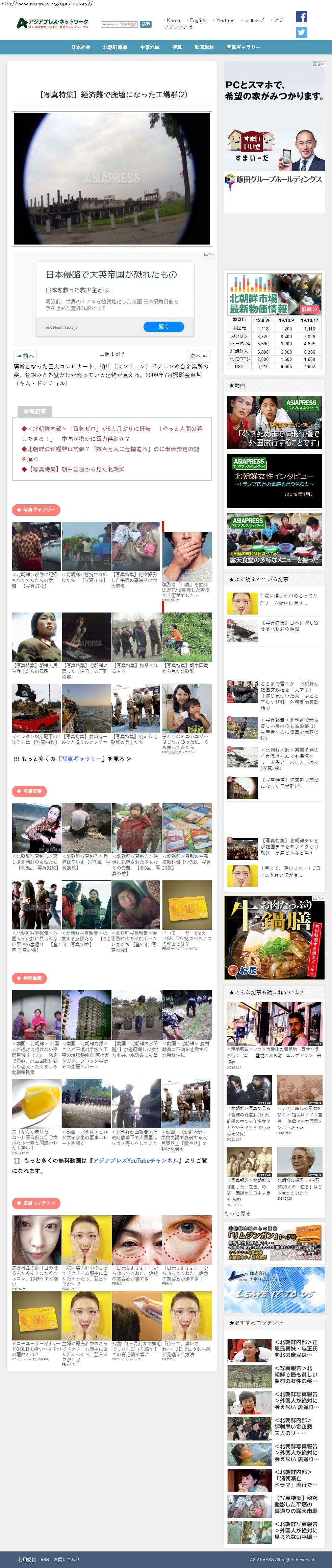Open 写真ギャラリー in the nav bar
Viewport: 332px width, 1568px height.
point(243,47)
